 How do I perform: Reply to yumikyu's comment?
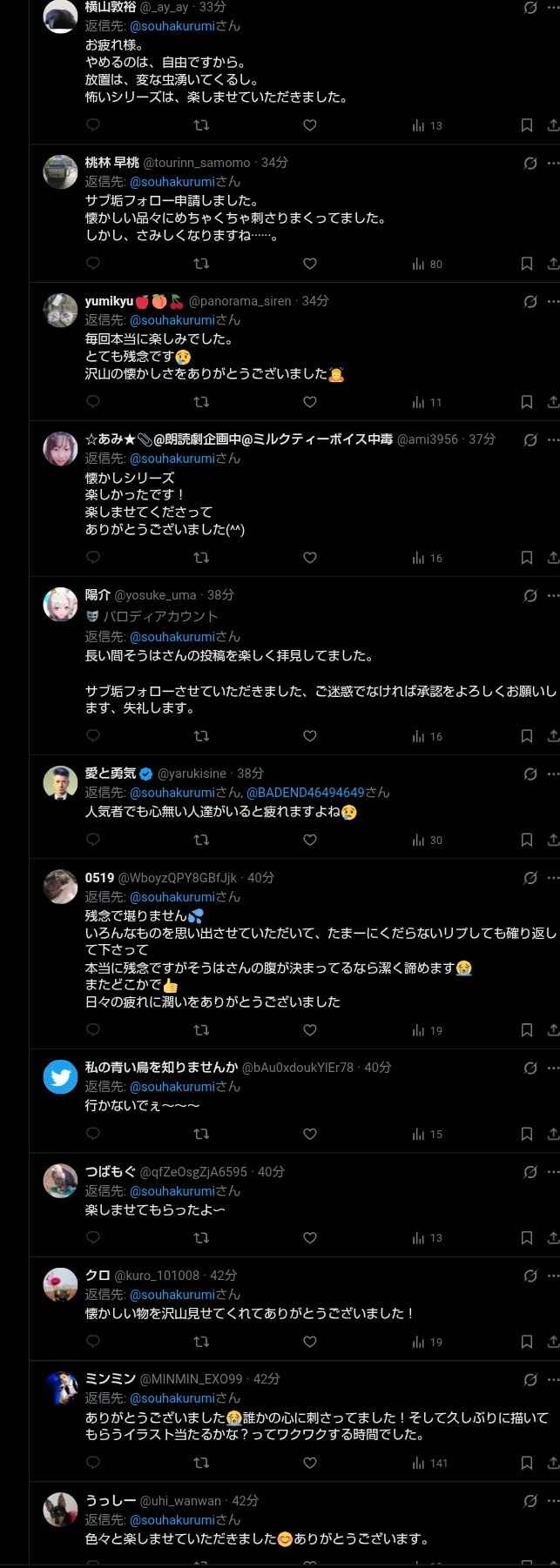[93, 401]
